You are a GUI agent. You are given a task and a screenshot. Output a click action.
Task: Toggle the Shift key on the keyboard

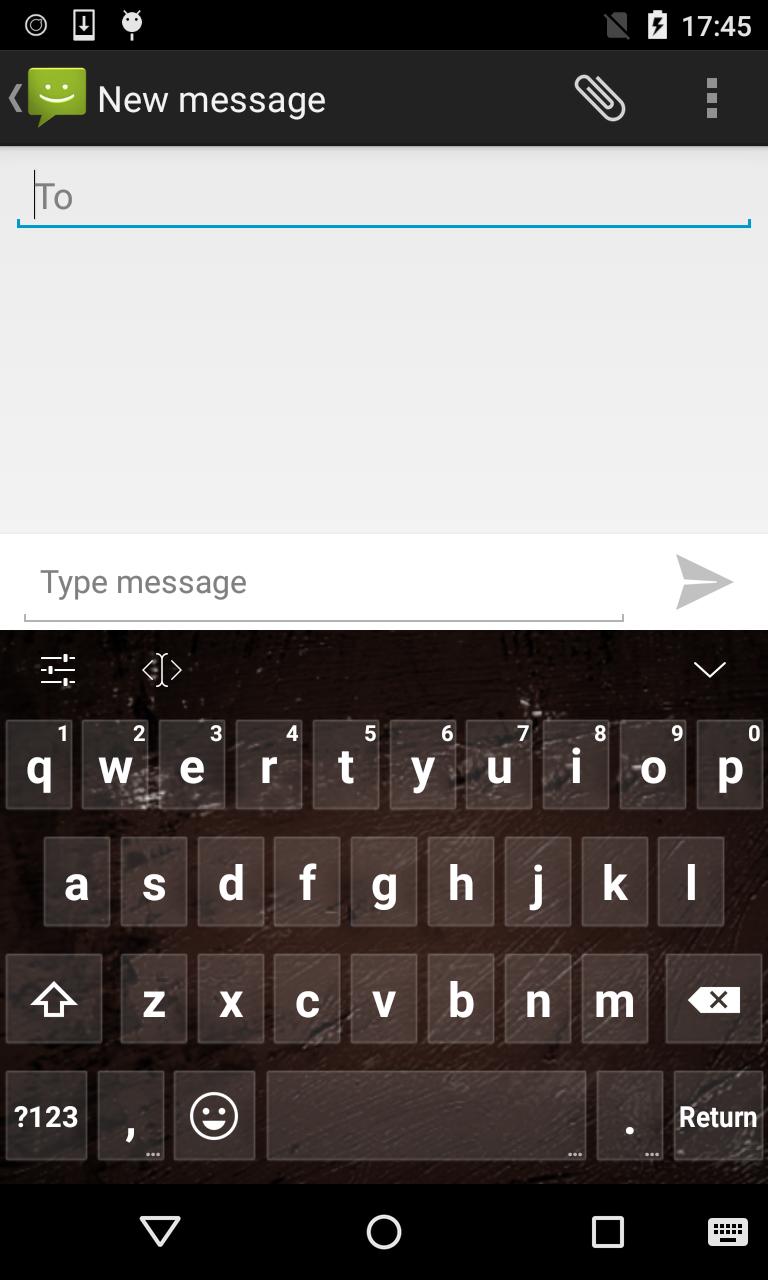(53, 997)
